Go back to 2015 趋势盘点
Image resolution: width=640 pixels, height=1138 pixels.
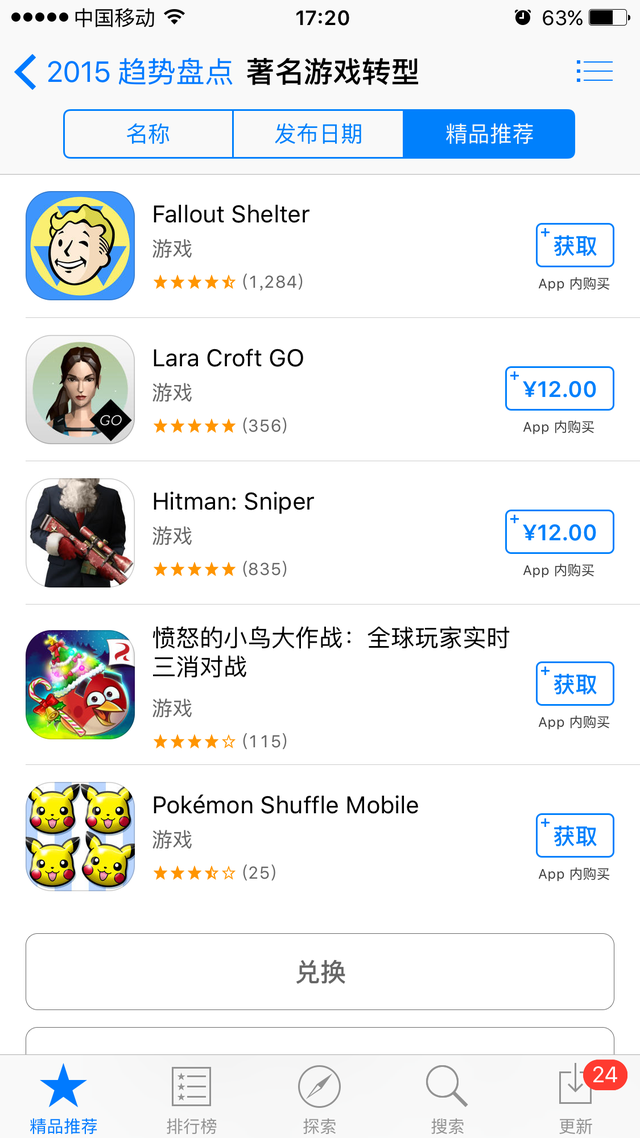[x=122, y=72]
